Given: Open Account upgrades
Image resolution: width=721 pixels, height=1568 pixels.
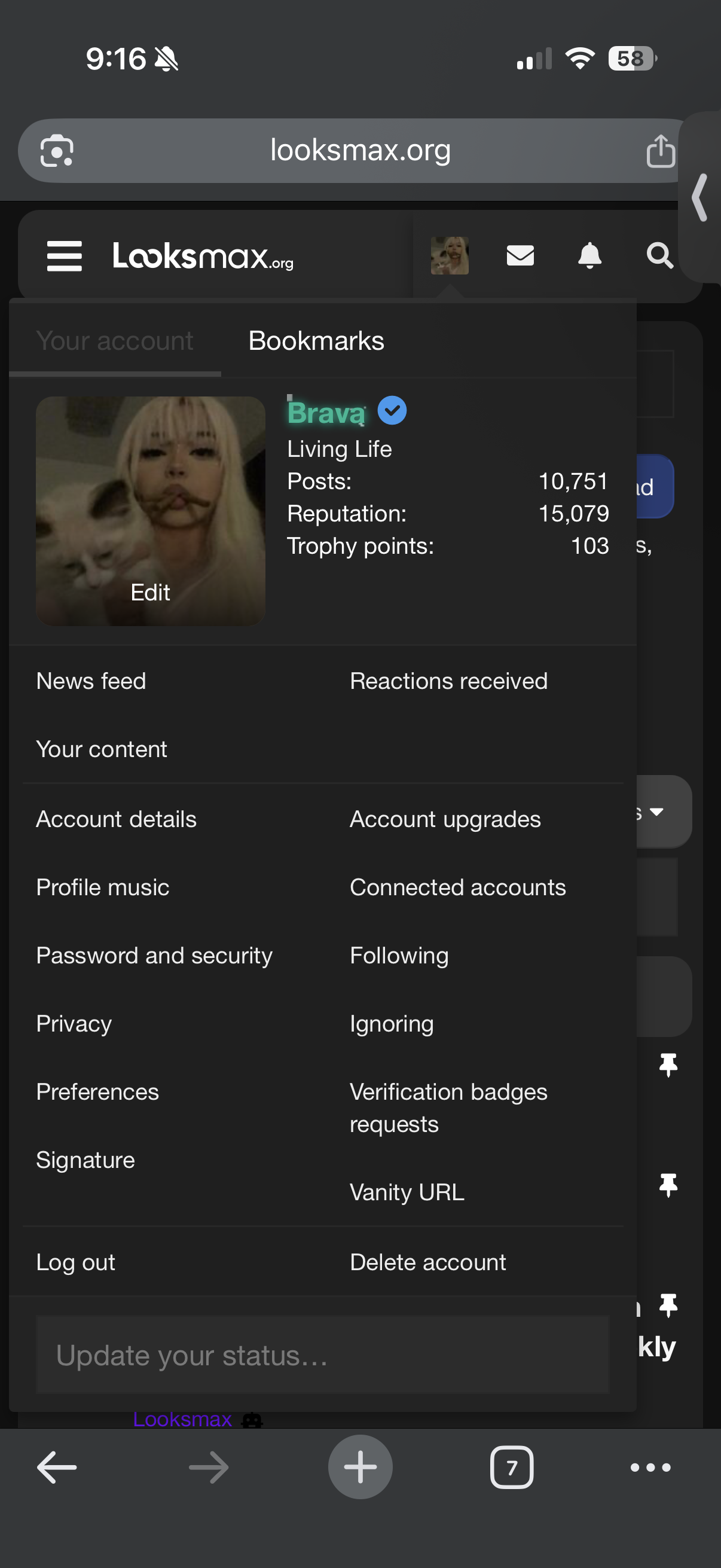Looking at the screenshot, I should pos(445,819).
